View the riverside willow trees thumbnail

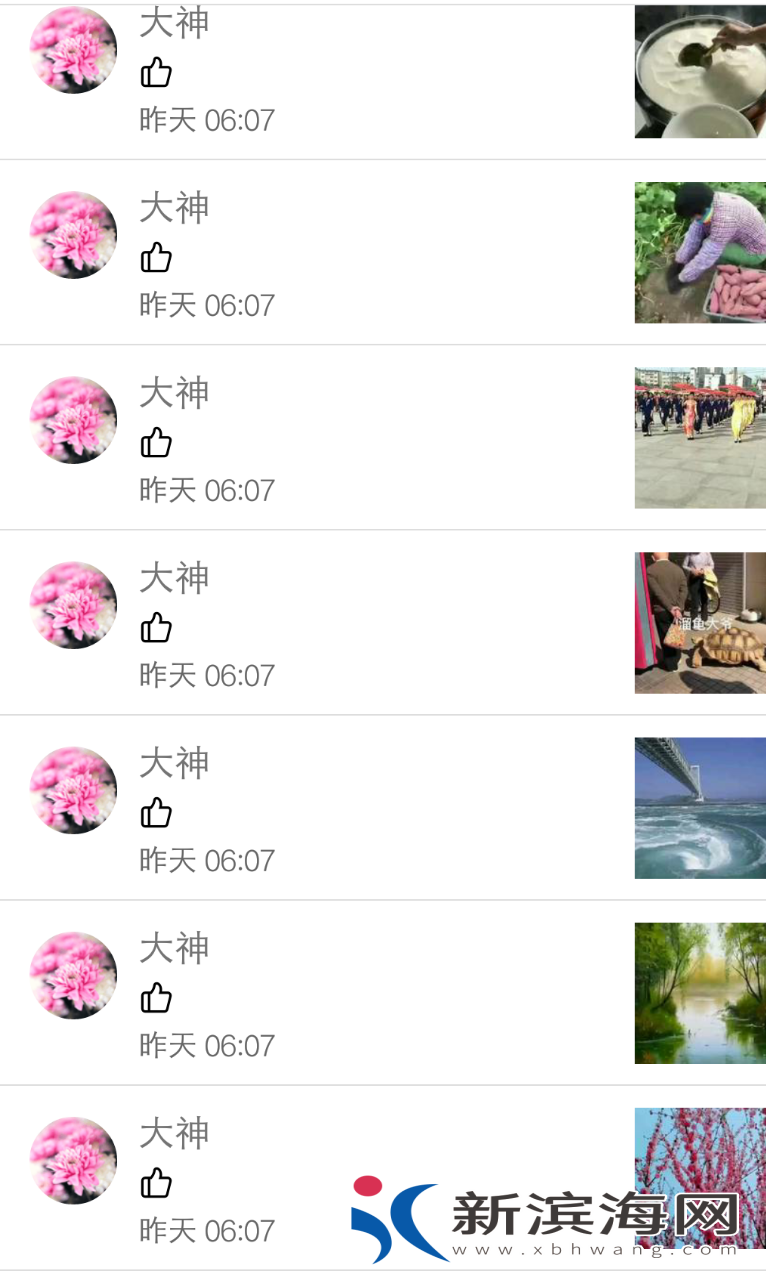point(700,992)
